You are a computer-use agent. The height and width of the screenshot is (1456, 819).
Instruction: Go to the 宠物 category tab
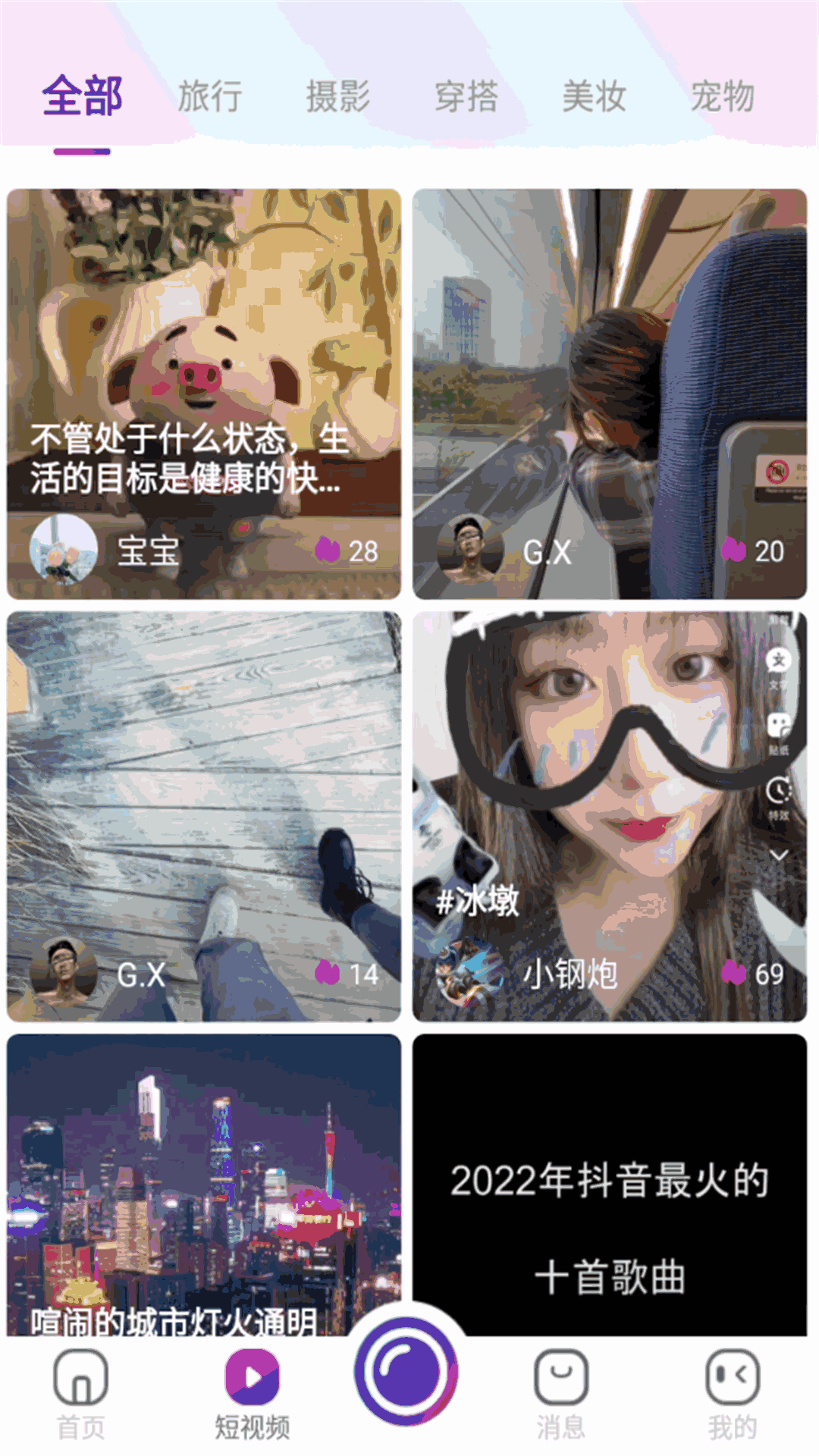(722, 97)
